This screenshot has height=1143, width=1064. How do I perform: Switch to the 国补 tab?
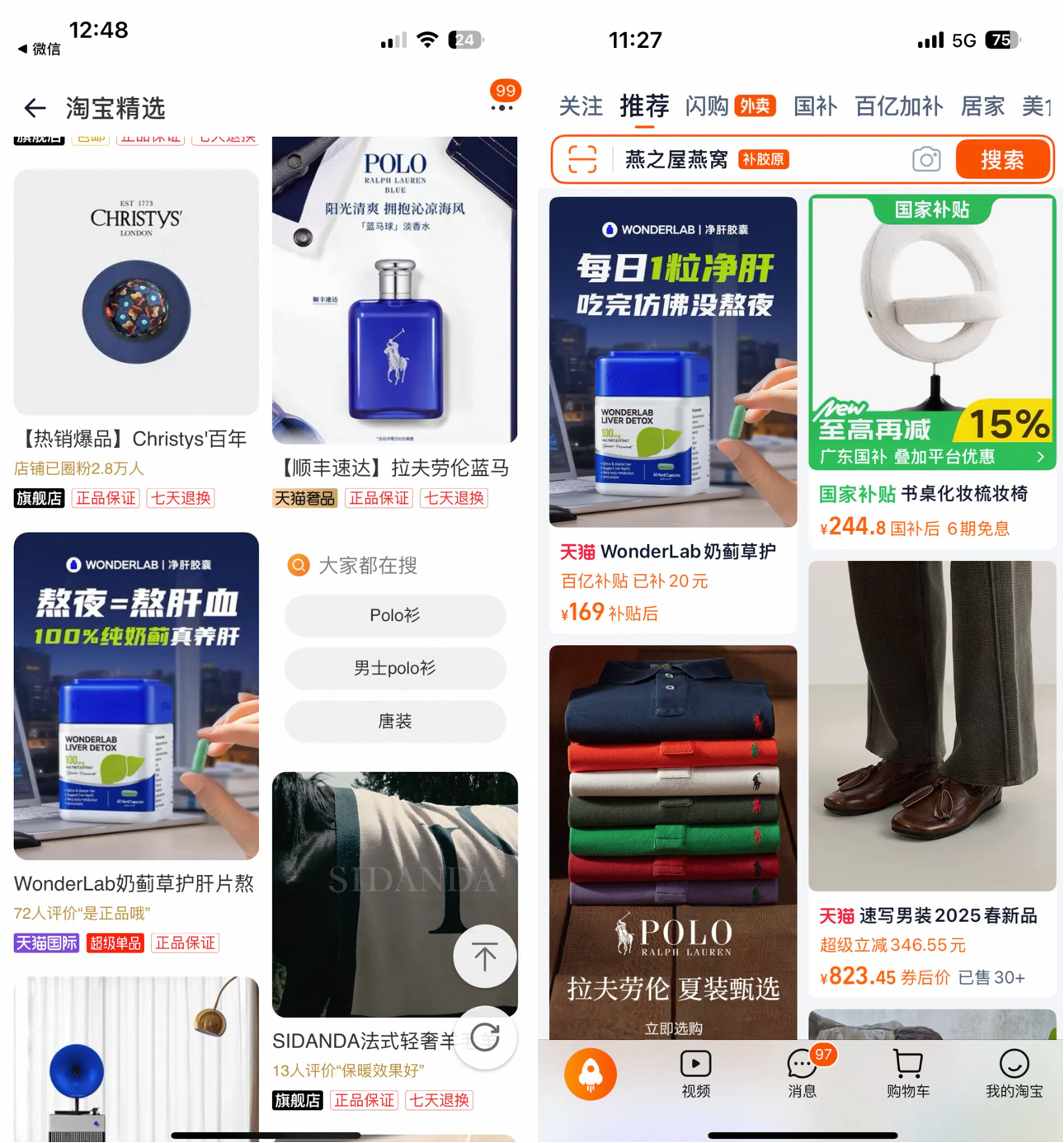tap(815, 106)
